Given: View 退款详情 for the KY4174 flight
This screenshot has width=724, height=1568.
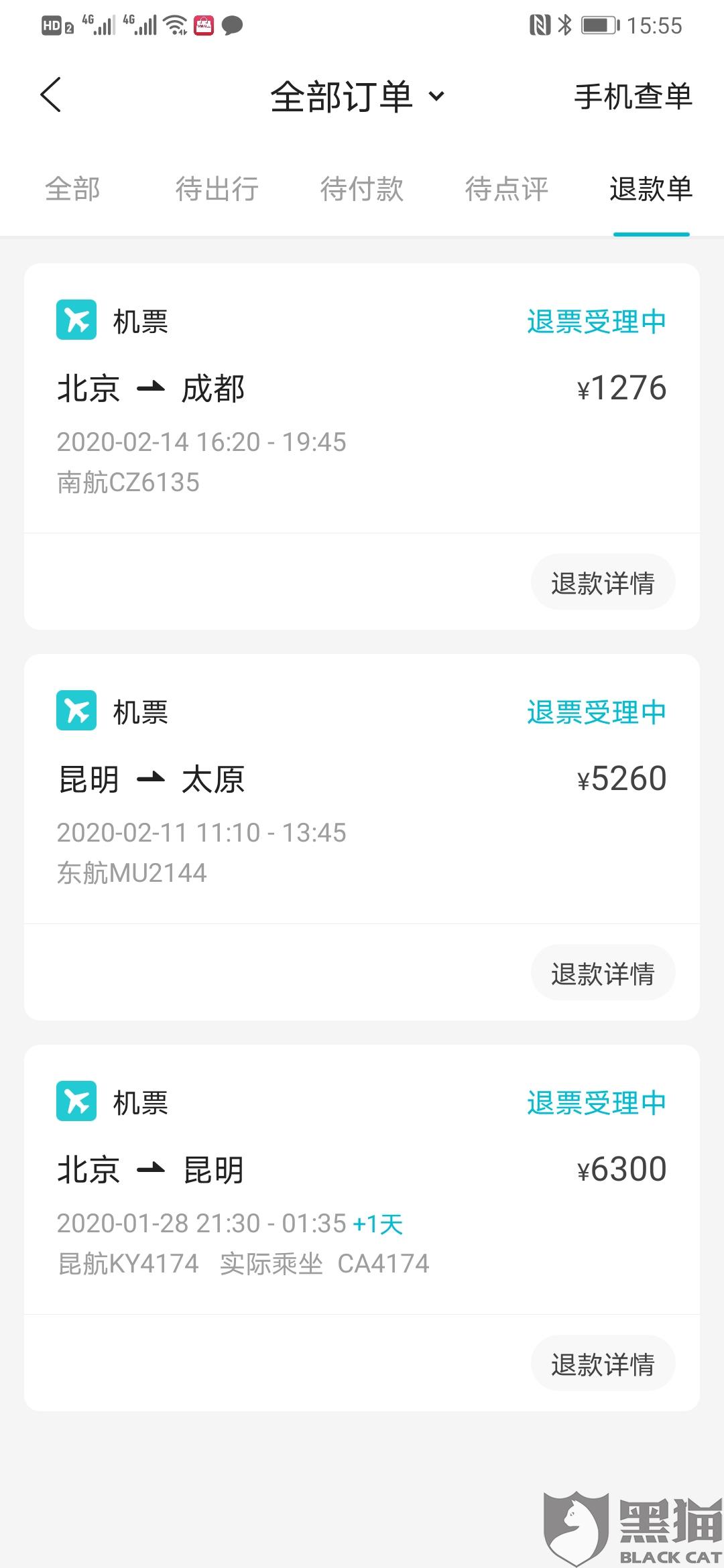Looking at the screenshot, I should (602, 1364).
